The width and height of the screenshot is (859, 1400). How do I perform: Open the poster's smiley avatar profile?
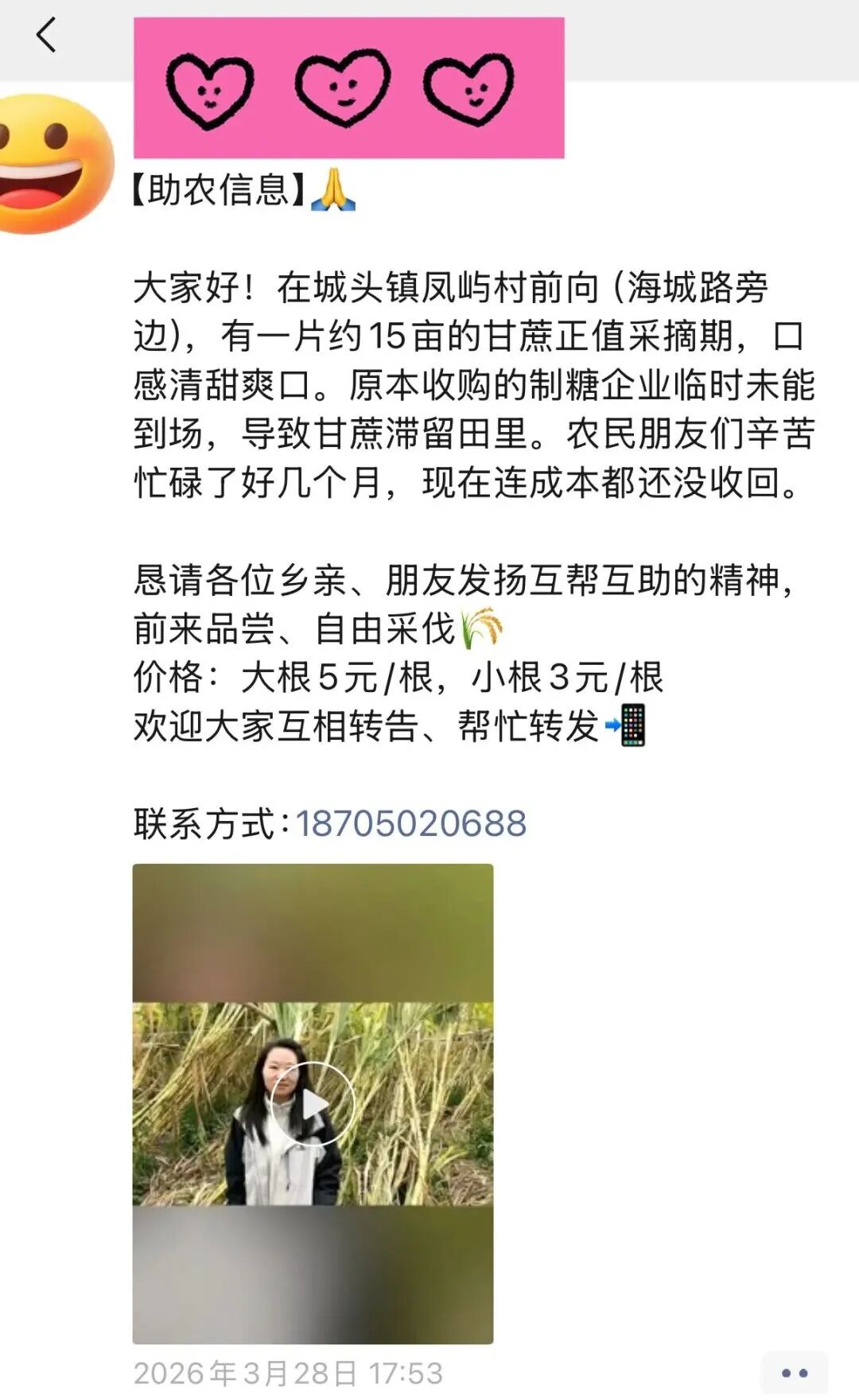52,163
